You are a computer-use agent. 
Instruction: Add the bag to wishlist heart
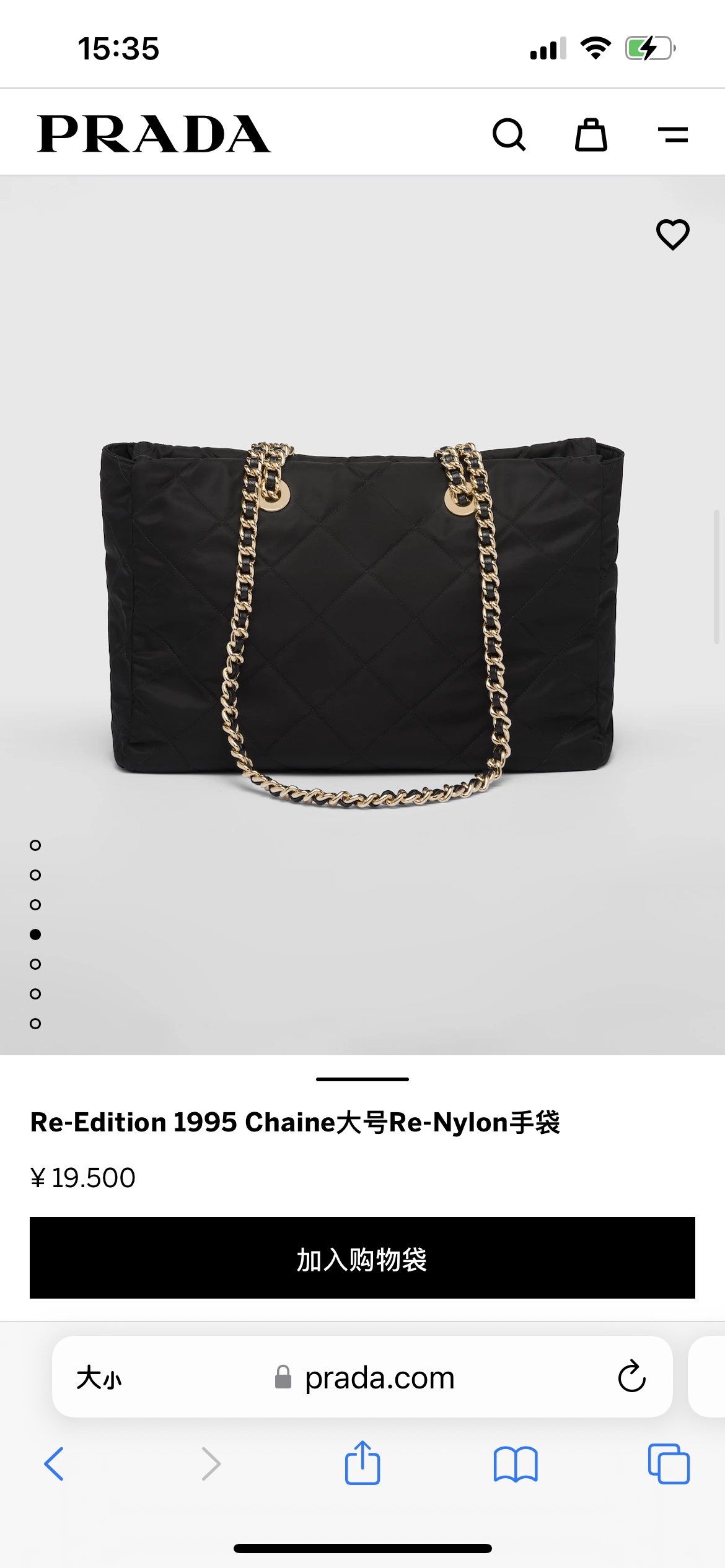672,235
